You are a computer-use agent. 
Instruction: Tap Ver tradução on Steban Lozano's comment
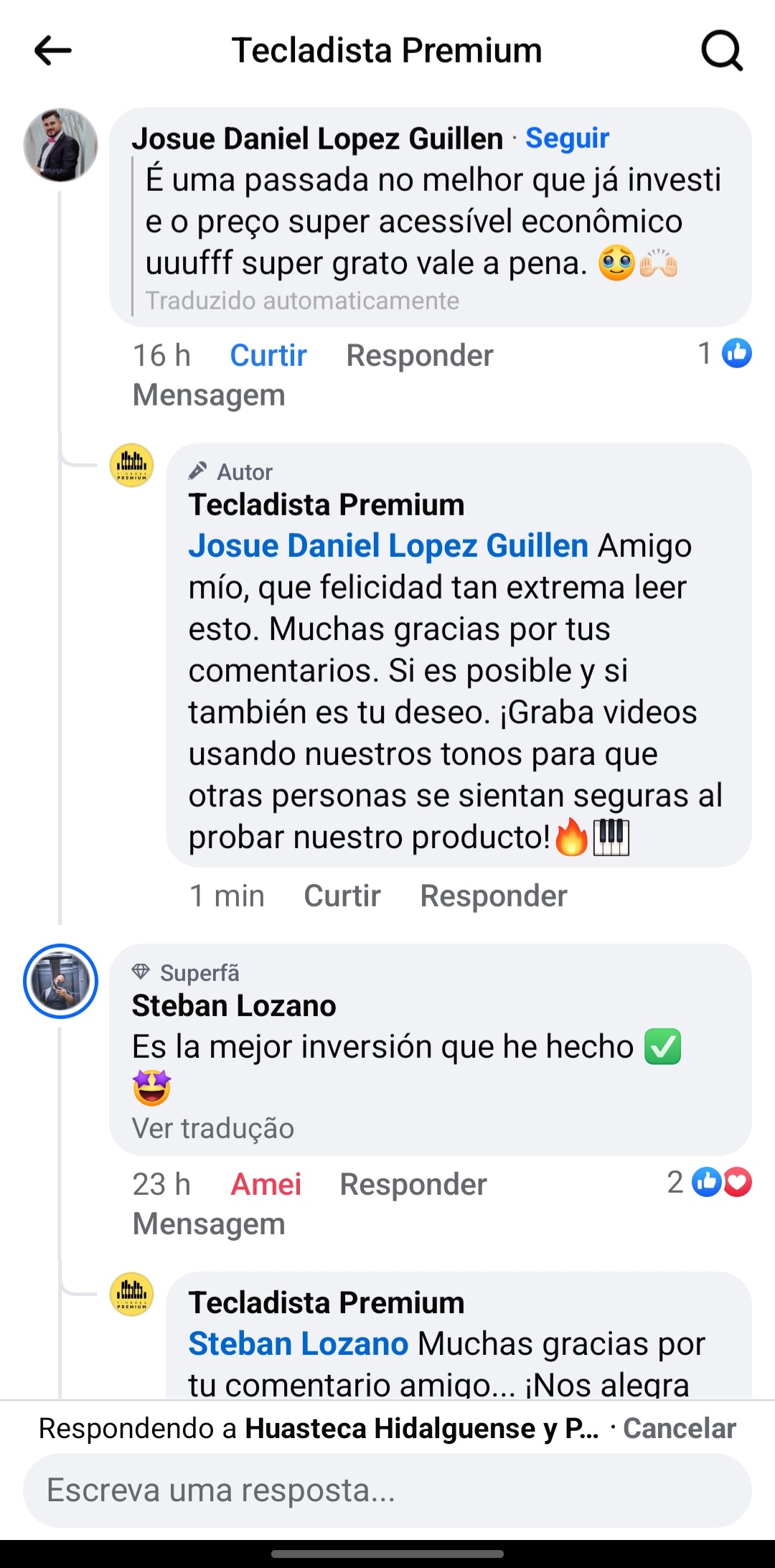213,1129
